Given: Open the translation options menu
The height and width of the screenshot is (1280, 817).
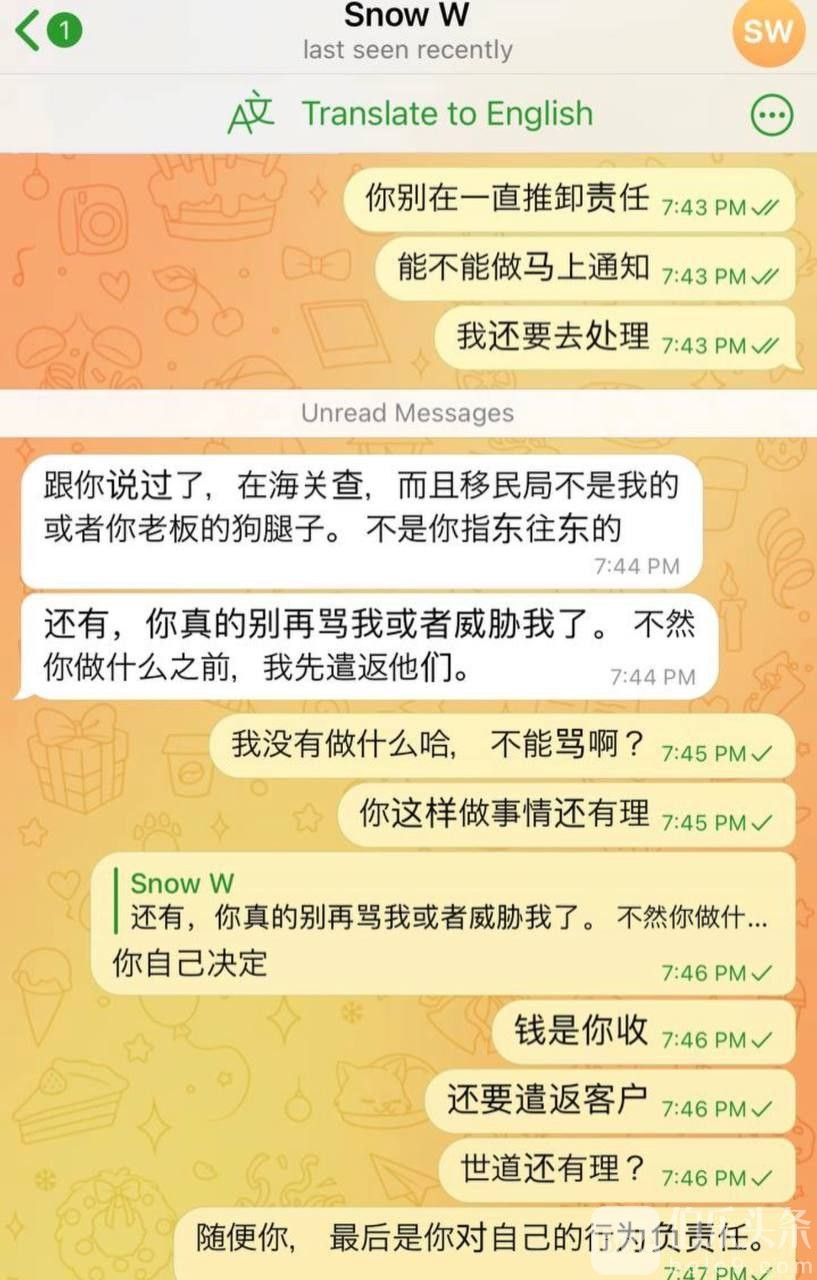Looking at the screenshot, I should coord(772,116).
